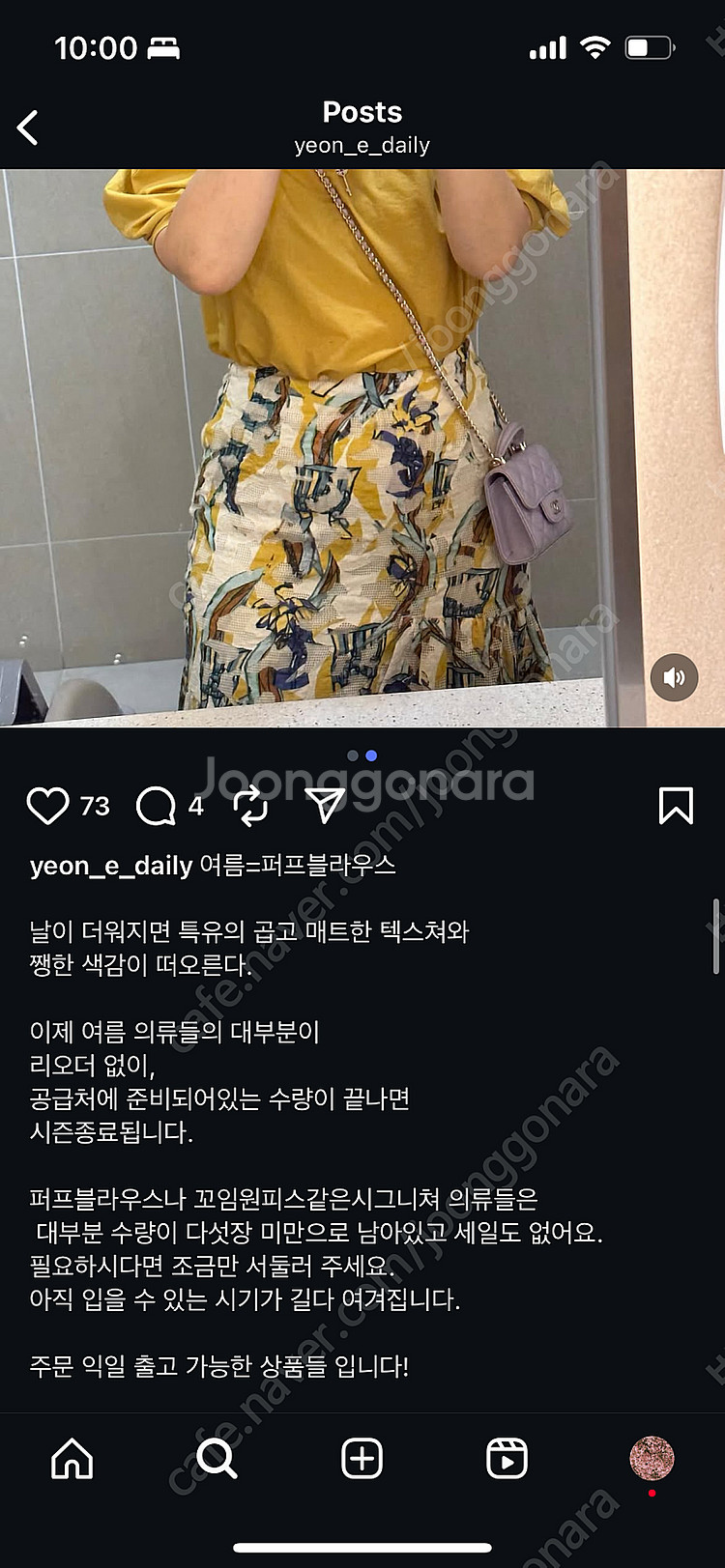
Task: Go back from the Posts screen
Action: 28,128
